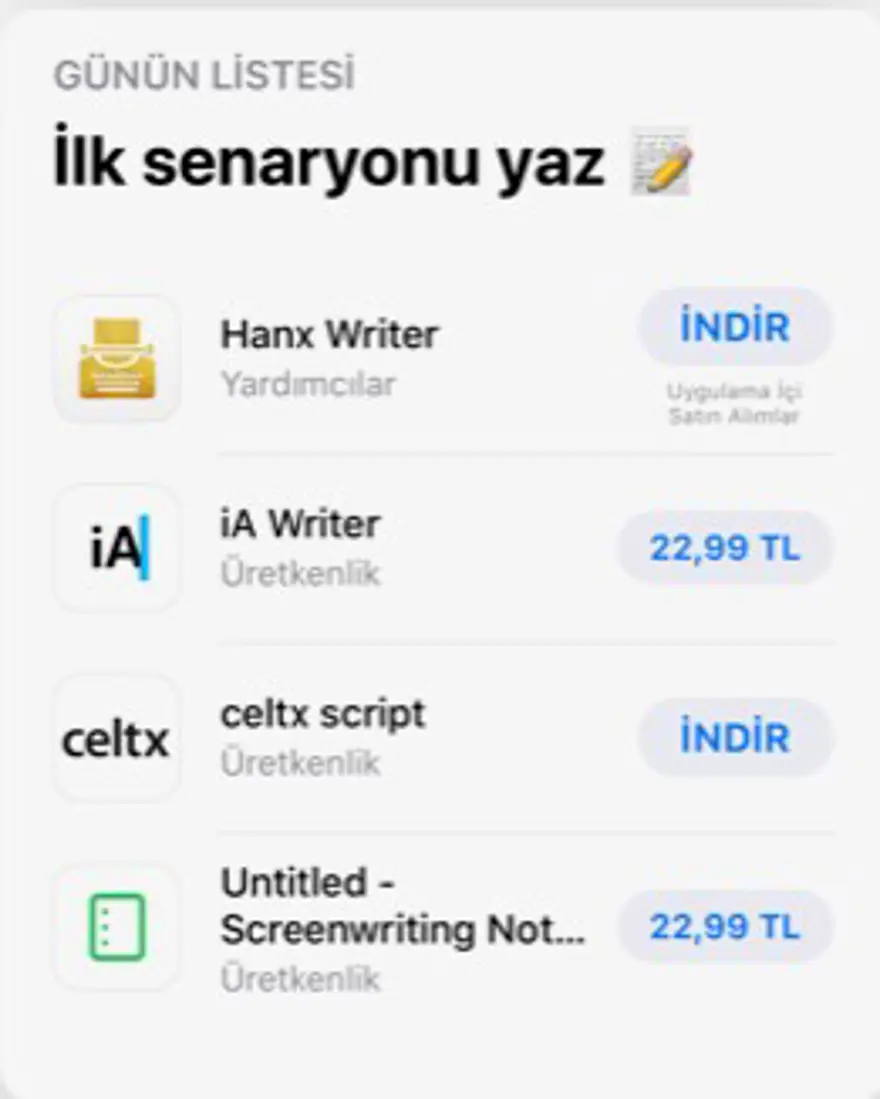This screenshot has height=1099, width=880.
Task: Open the Hanx Writer app page
Action: [329, 335]
